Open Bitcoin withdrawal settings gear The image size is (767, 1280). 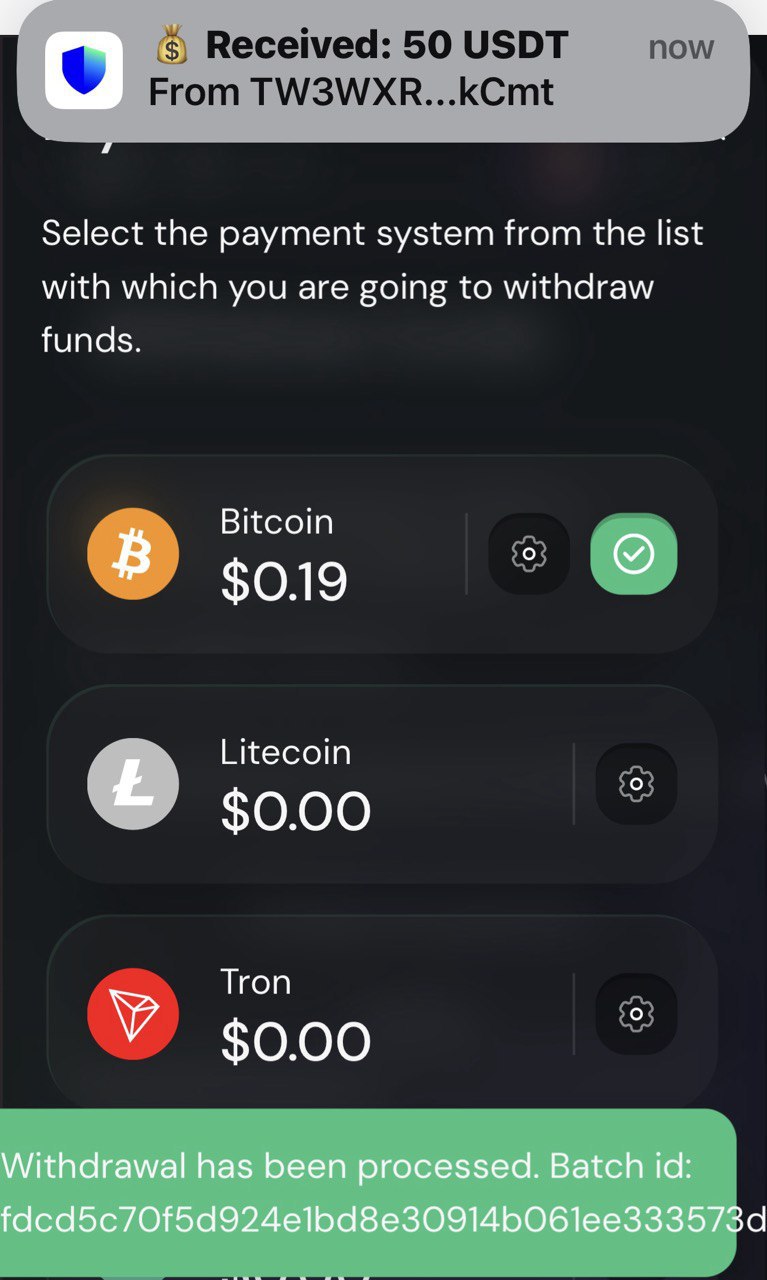(529, 554)
